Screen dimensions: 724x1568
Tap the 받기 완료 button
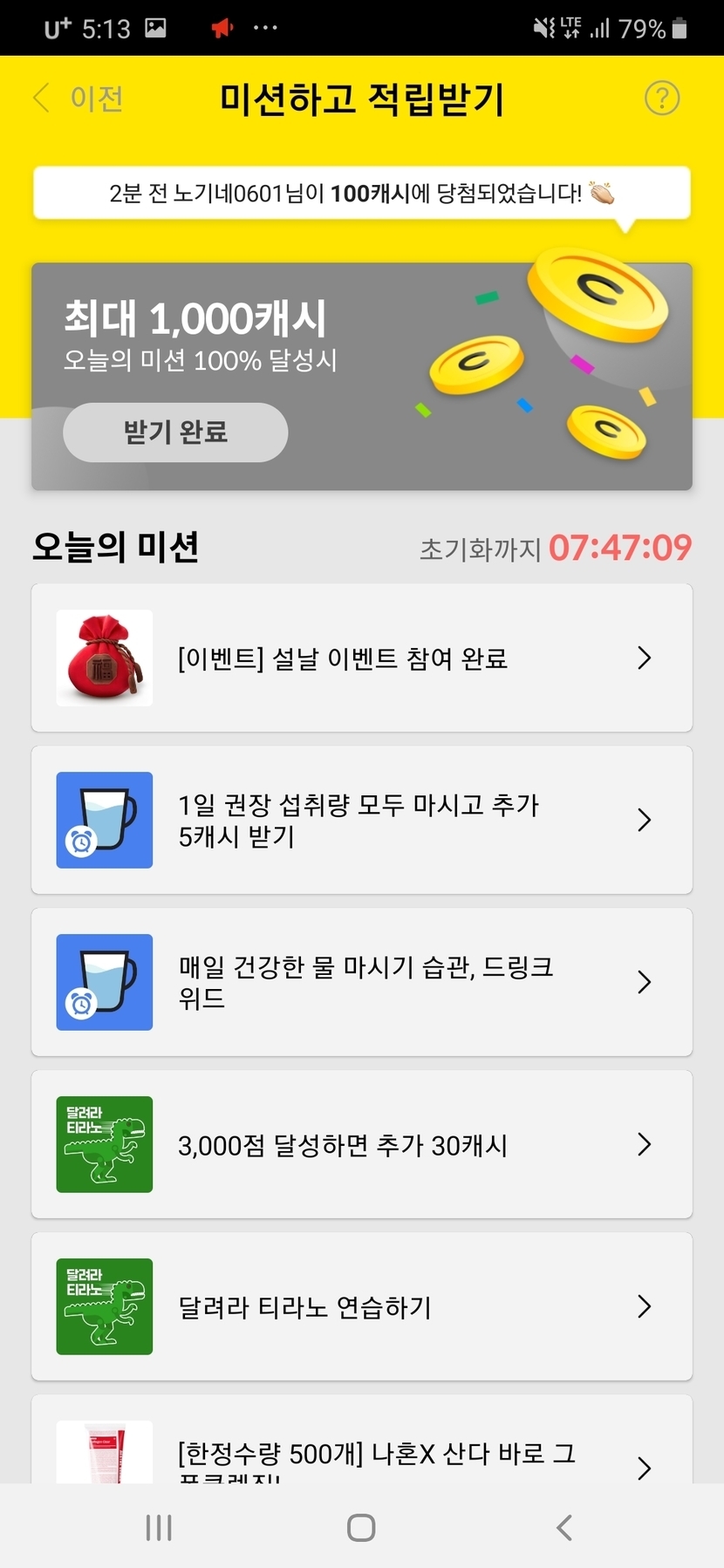[175, 433]
